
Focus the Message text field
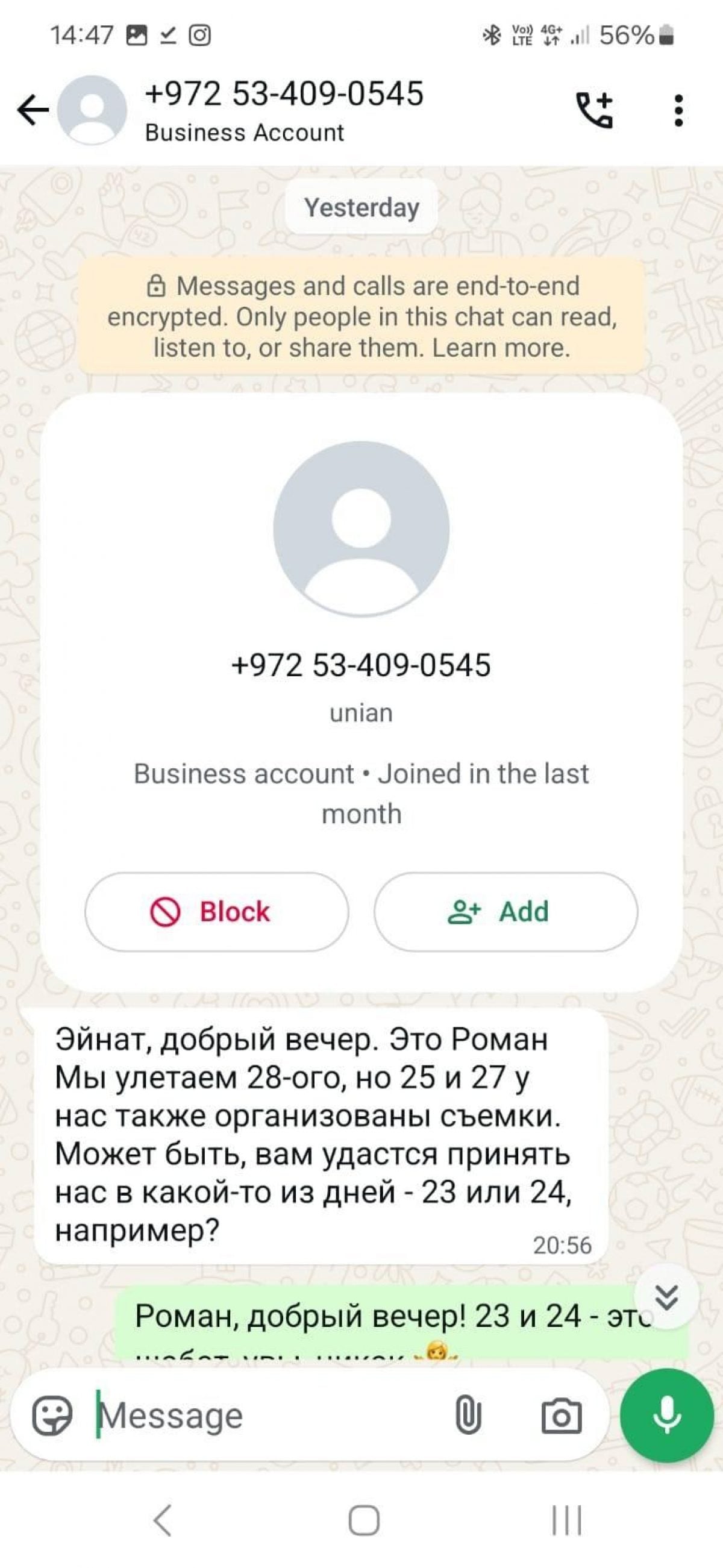click(268, 1415)
